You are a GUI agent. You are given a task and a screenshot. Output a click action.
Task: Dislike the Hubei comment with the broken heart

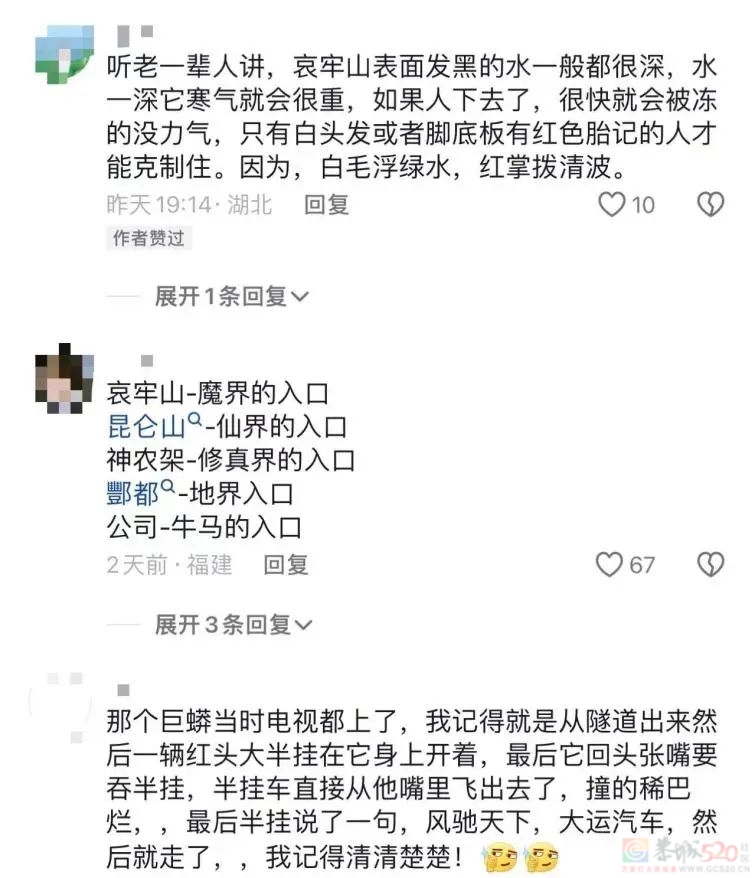tap(710, 205)
